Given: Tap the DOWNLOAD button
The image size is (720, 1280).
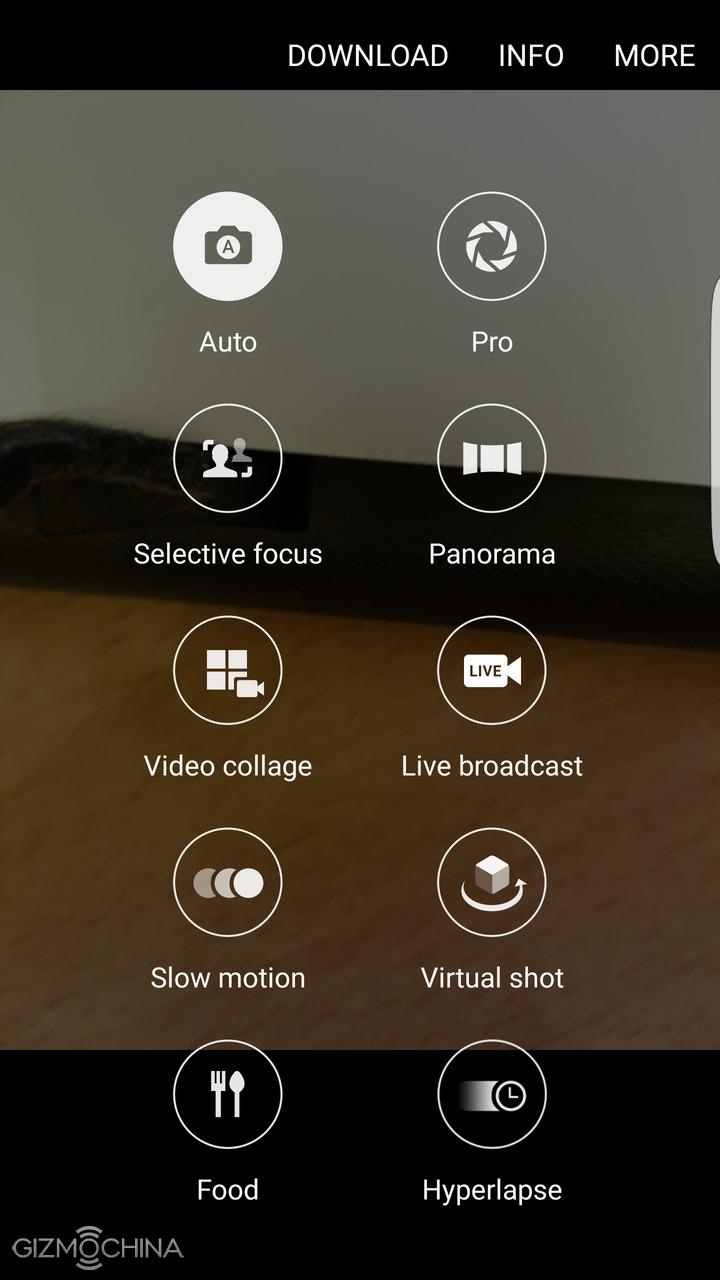Looking at the screenshot, I should pyautogui.click(x=367, y=55).
